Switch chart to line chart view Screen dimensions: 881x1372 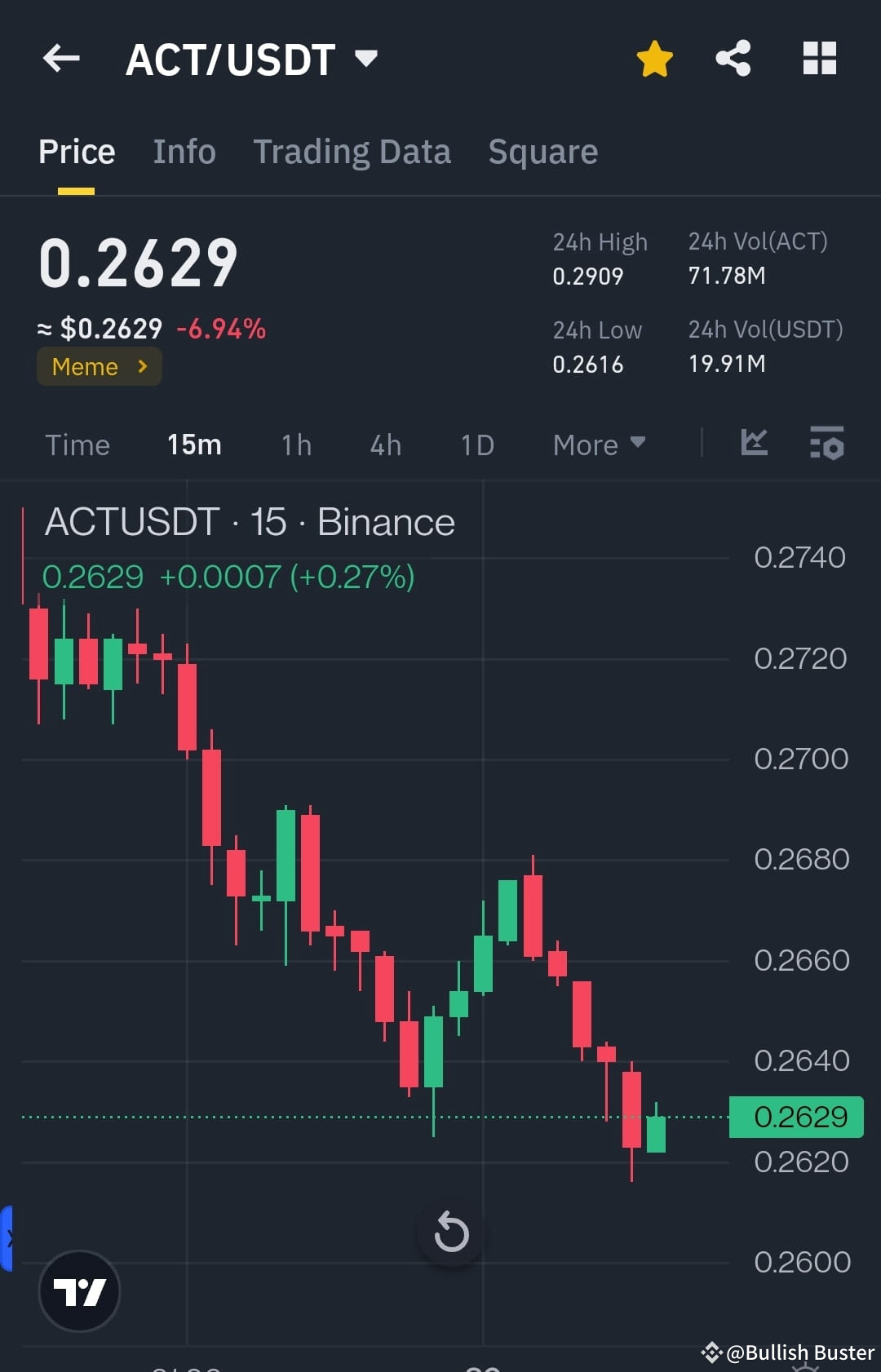pyautogui.click(x=754, y=444)
